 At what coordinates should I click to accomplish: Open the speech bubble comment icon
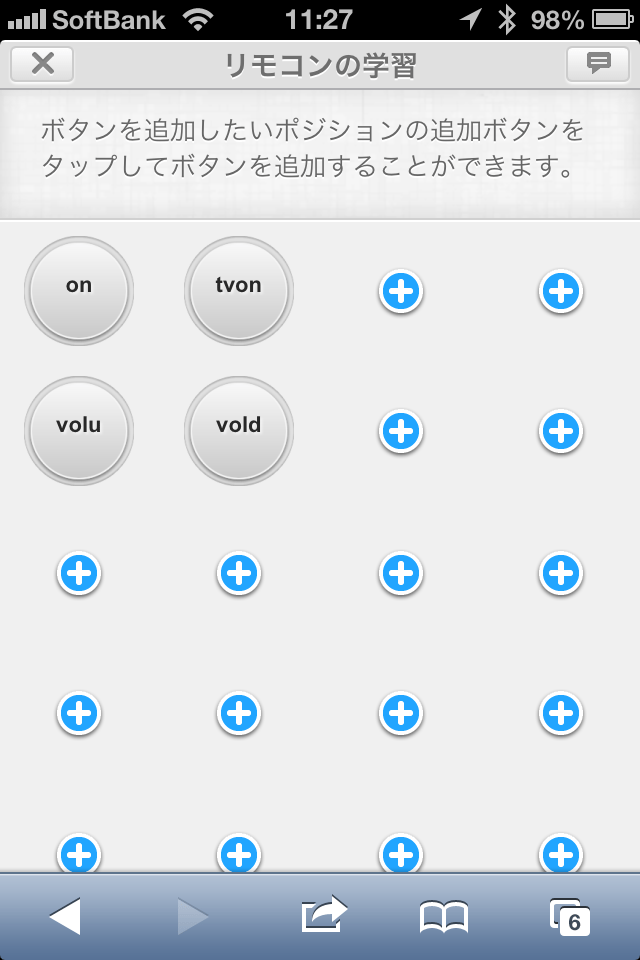pos(598,64)
